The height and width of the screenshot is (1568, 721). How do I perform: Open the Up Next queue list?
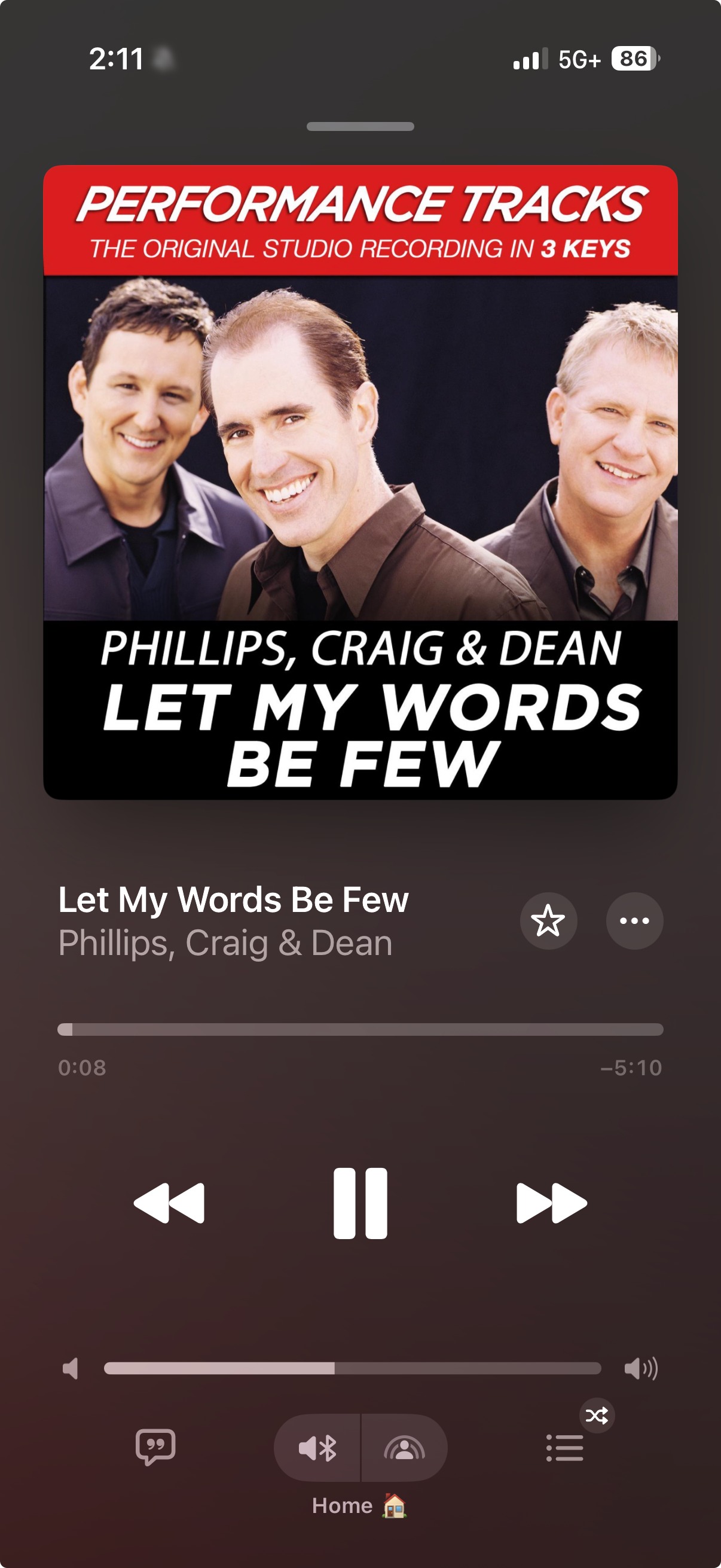tap(564, 1448)
